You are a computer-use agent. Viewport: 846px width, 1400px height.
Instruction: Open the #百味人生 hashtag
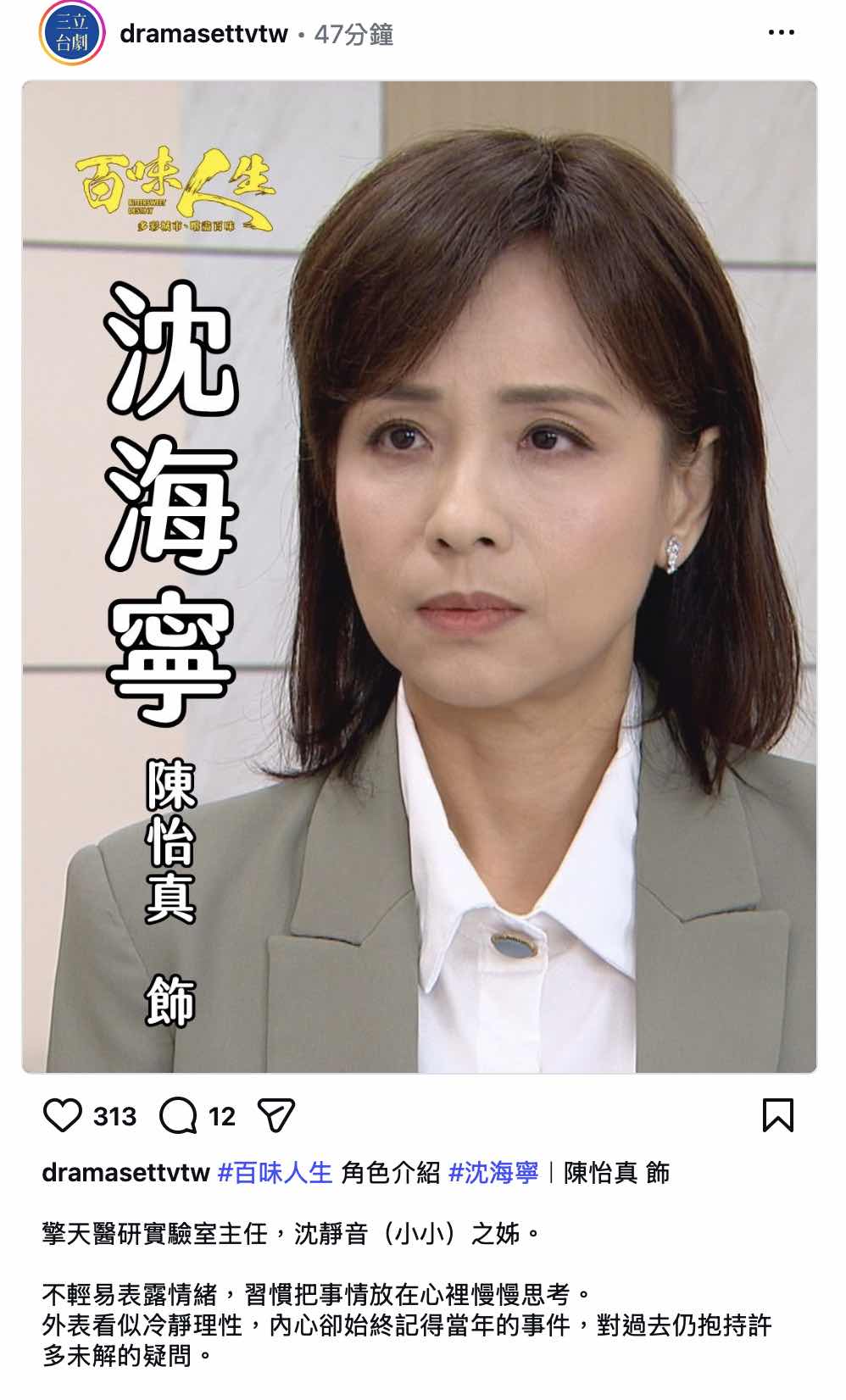coord(275,1173)
